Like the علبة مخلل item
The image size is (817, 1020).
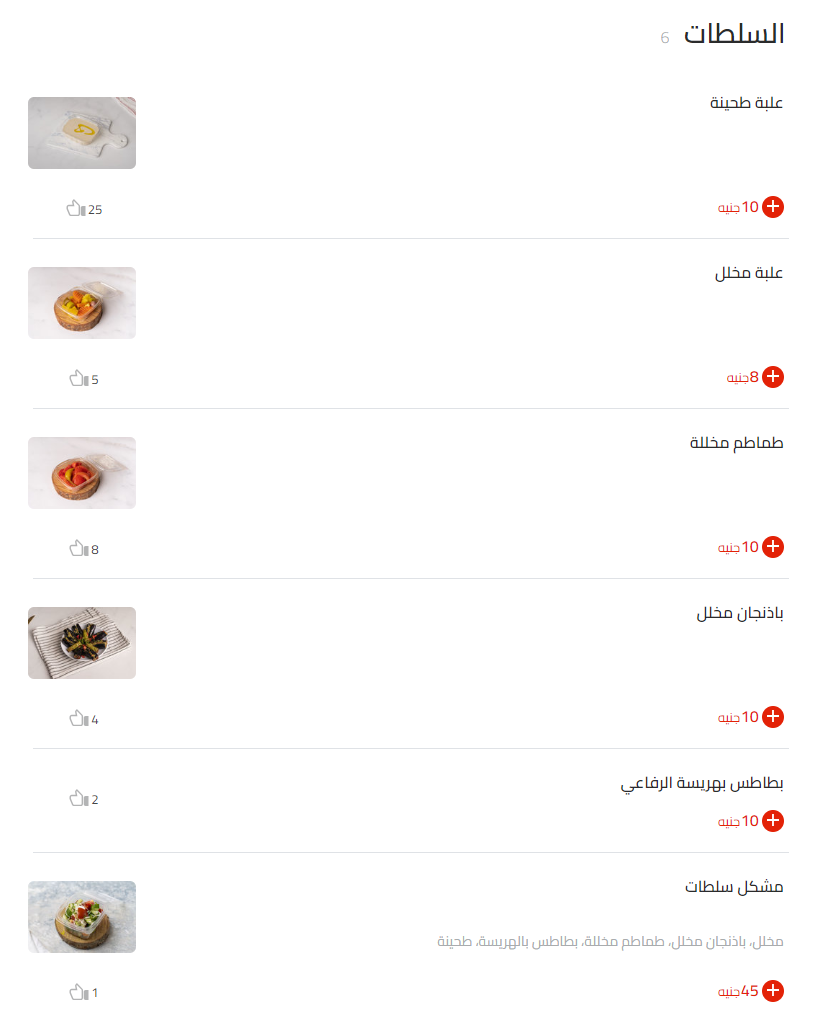75,378
